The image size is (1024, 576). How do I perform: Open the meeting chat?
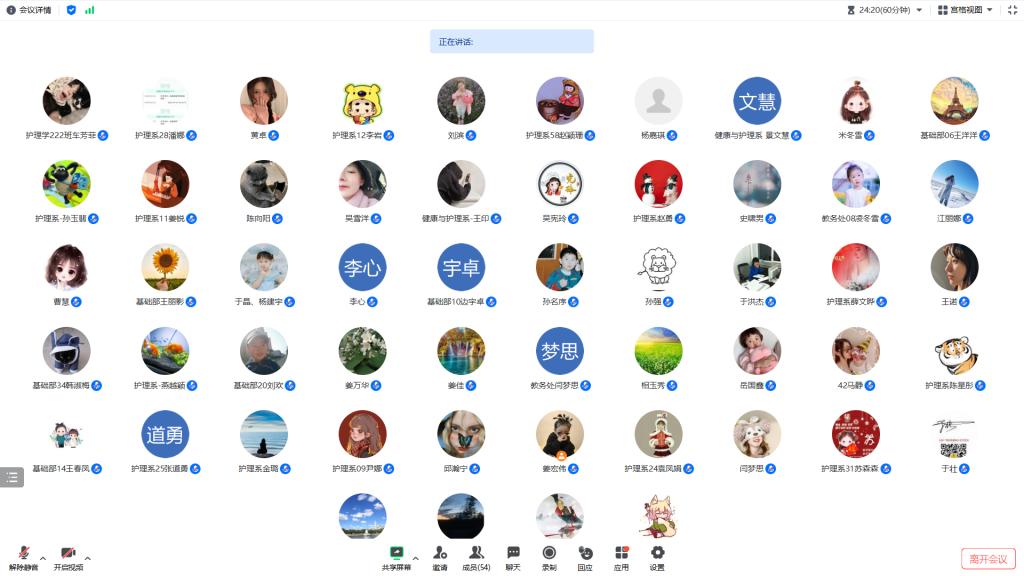(x=513, y=557)
